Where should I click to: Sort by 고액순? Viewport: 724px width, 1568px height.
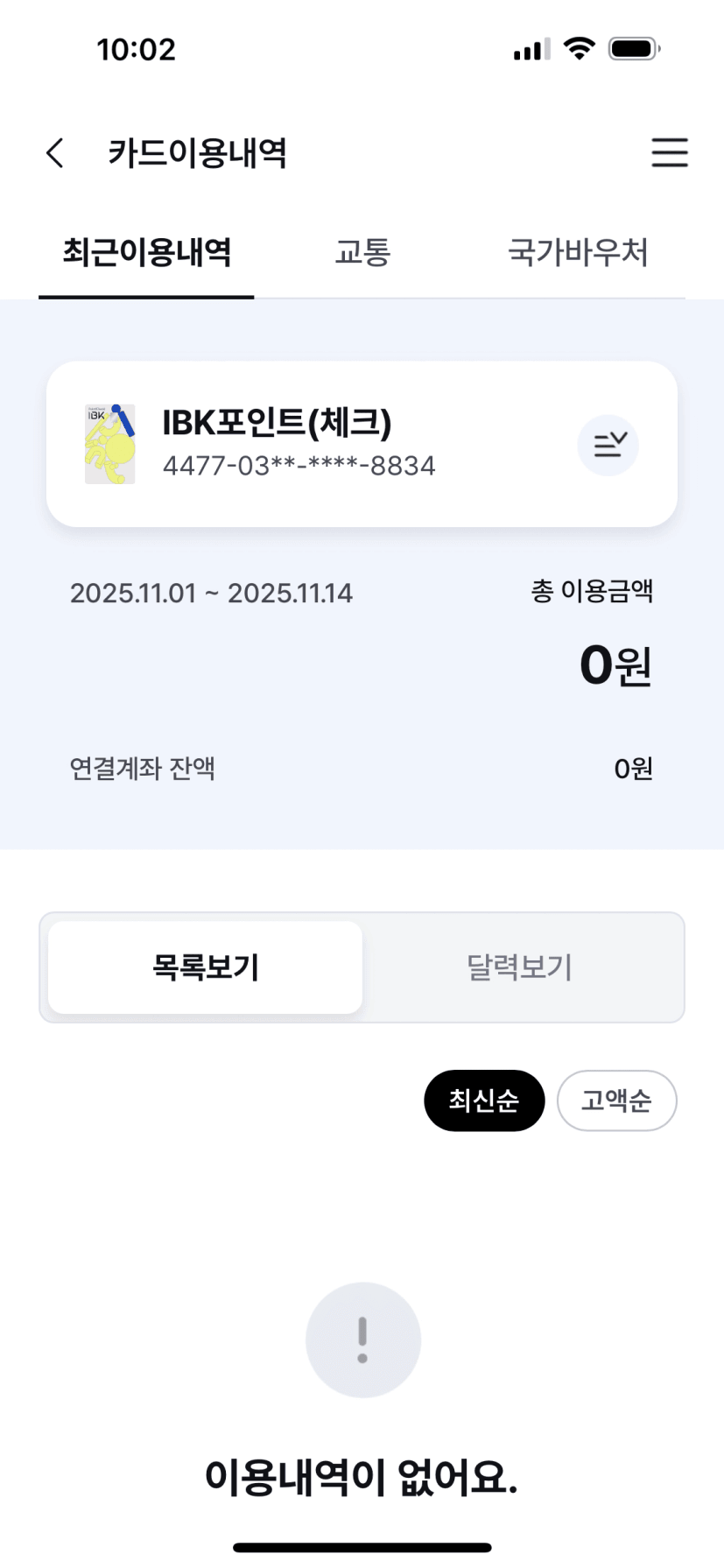pos(616,1100)
